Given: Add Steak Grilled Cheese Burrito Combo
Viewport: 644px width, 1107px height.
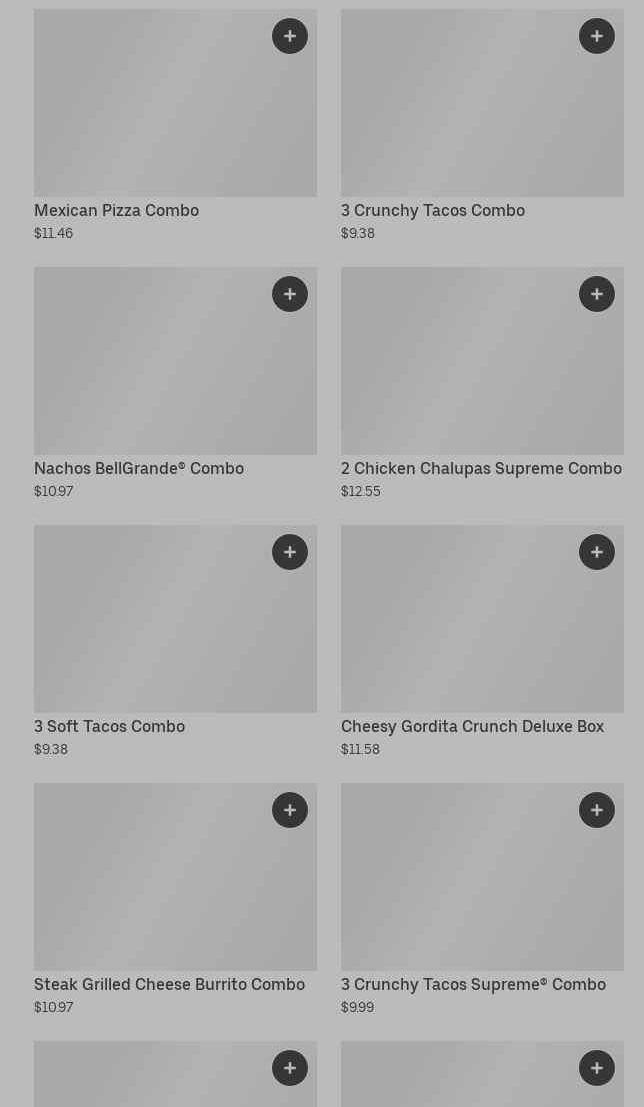Looking at the screenshot, I should coord(290,810).
